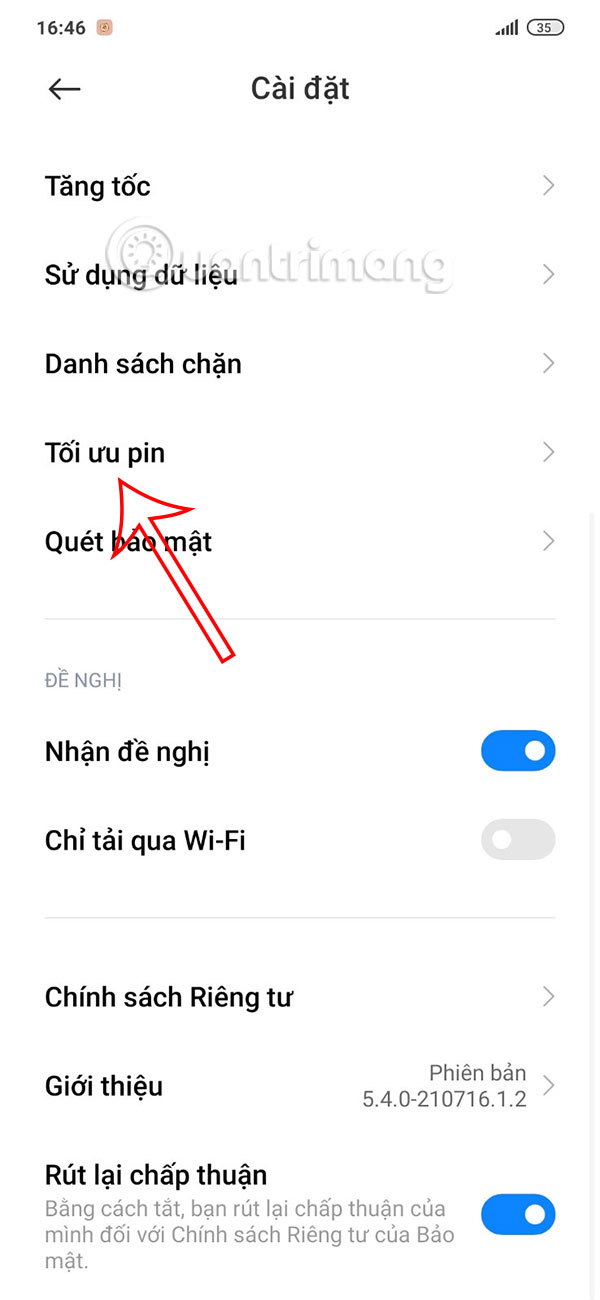Toggle Rút lại chấp thuận switch
Viewport: 600px width, 1300px height.
click(x=517, y=1214)
